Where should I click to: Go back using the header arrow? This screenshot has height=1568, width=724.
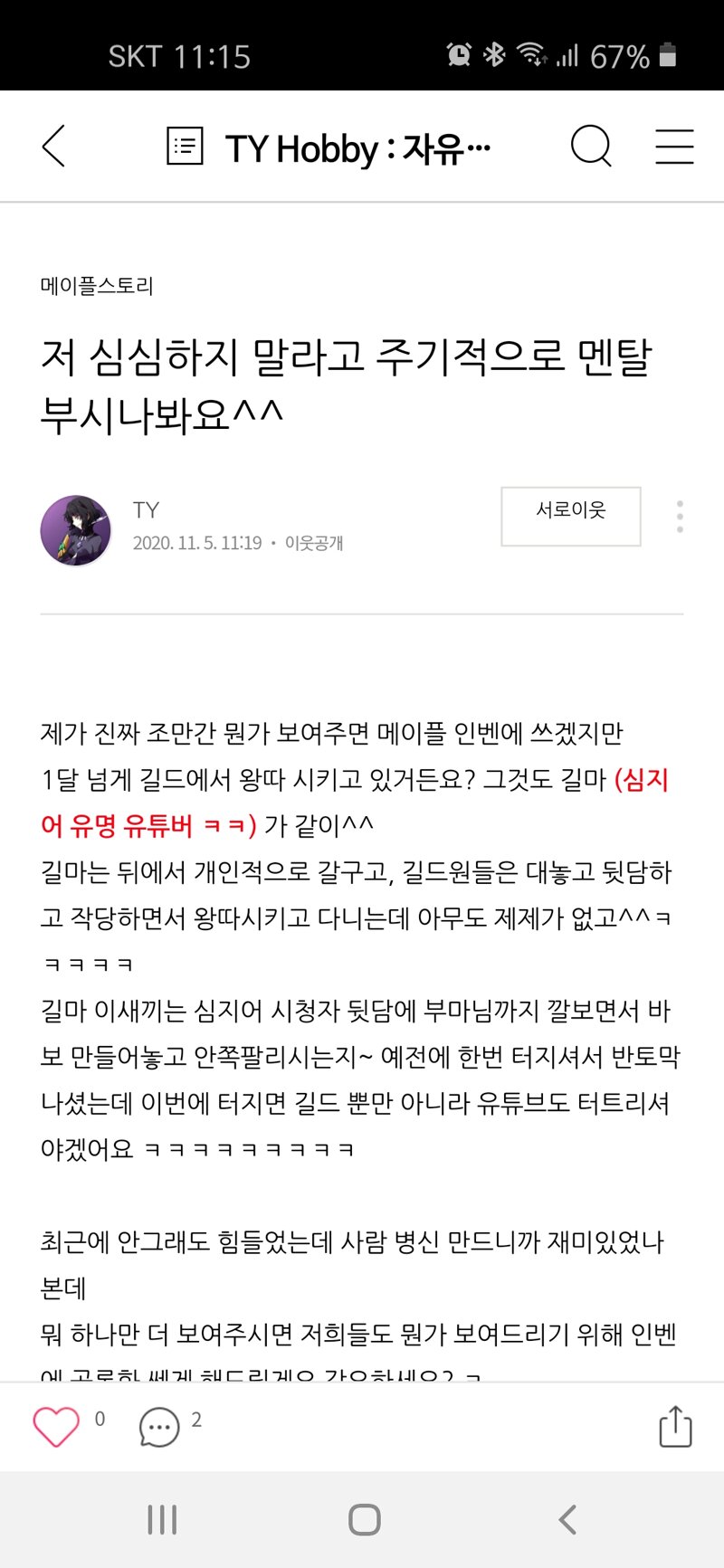coord(54,147)
